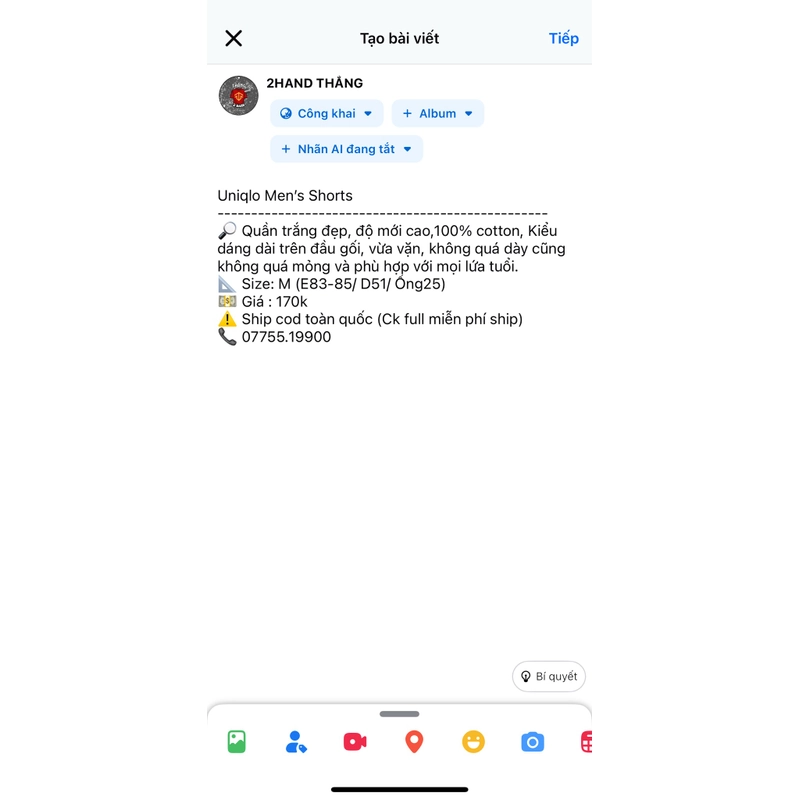Add a feeling with the smiley icon

[x=473, y=742]
